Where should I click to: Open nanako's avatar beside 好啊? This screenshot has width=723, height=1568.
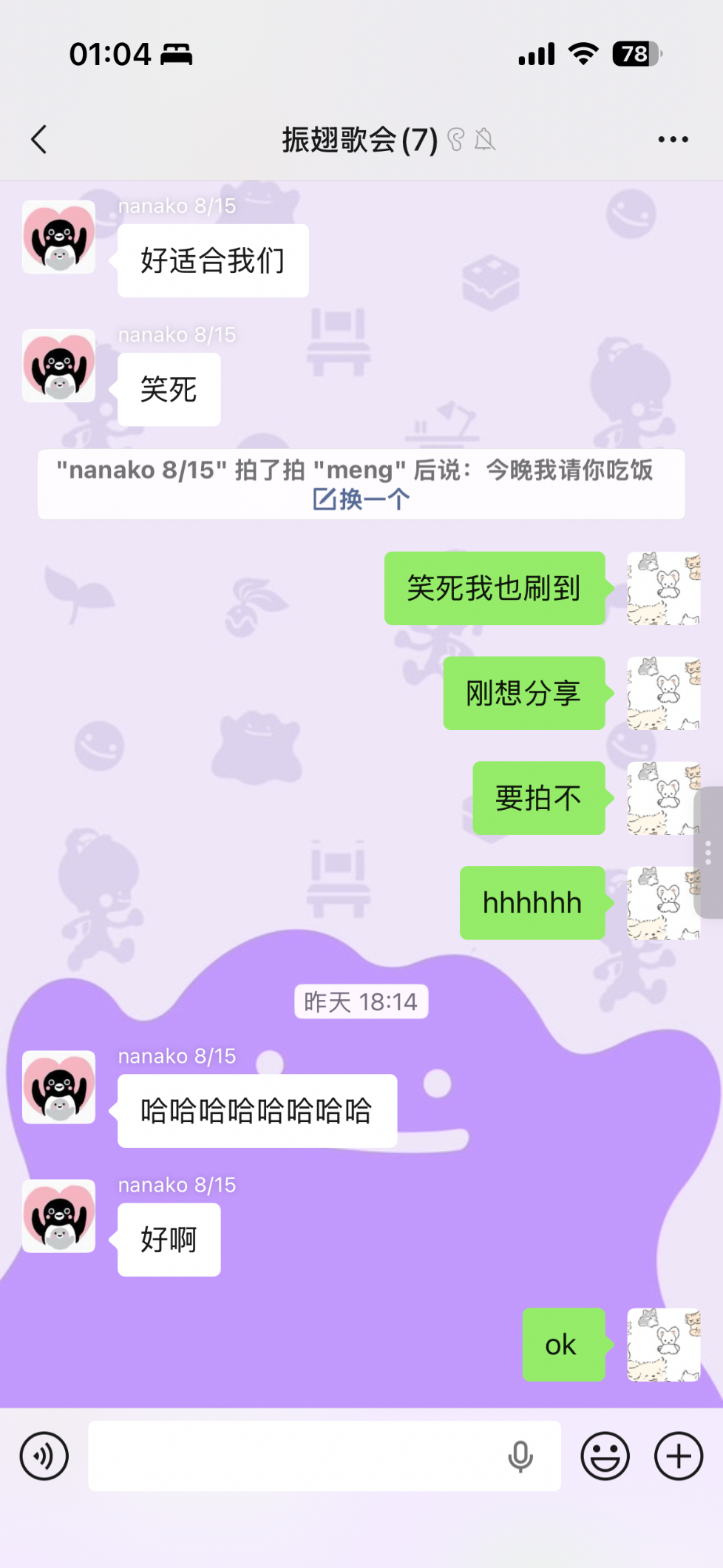tap(59, 1216)
